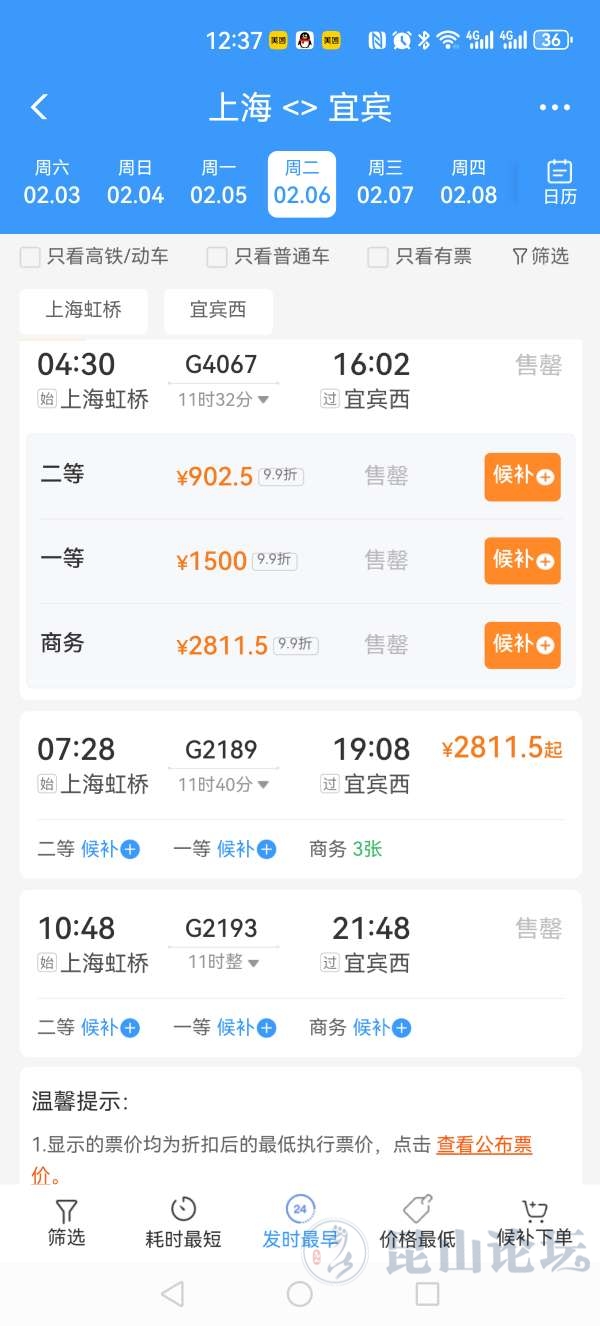This screenshot has height=1326, width=600.
Task: Open 筛选 beside the 只看有票 checkbox
Action: pos(540,257)
